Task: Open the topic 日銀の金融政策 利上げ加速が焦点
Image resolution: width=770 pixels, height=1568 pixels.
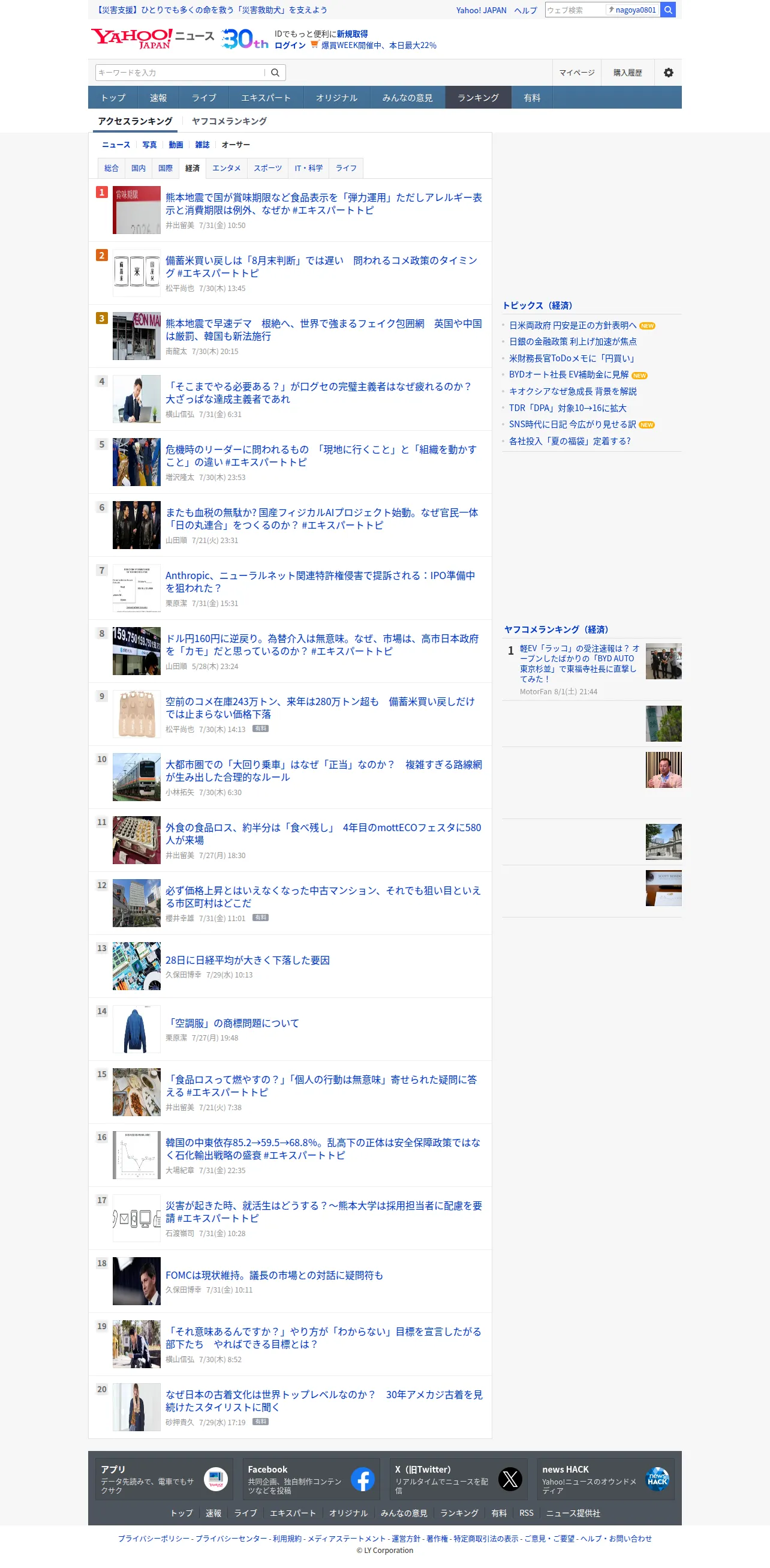Action: tap(572, 341)
